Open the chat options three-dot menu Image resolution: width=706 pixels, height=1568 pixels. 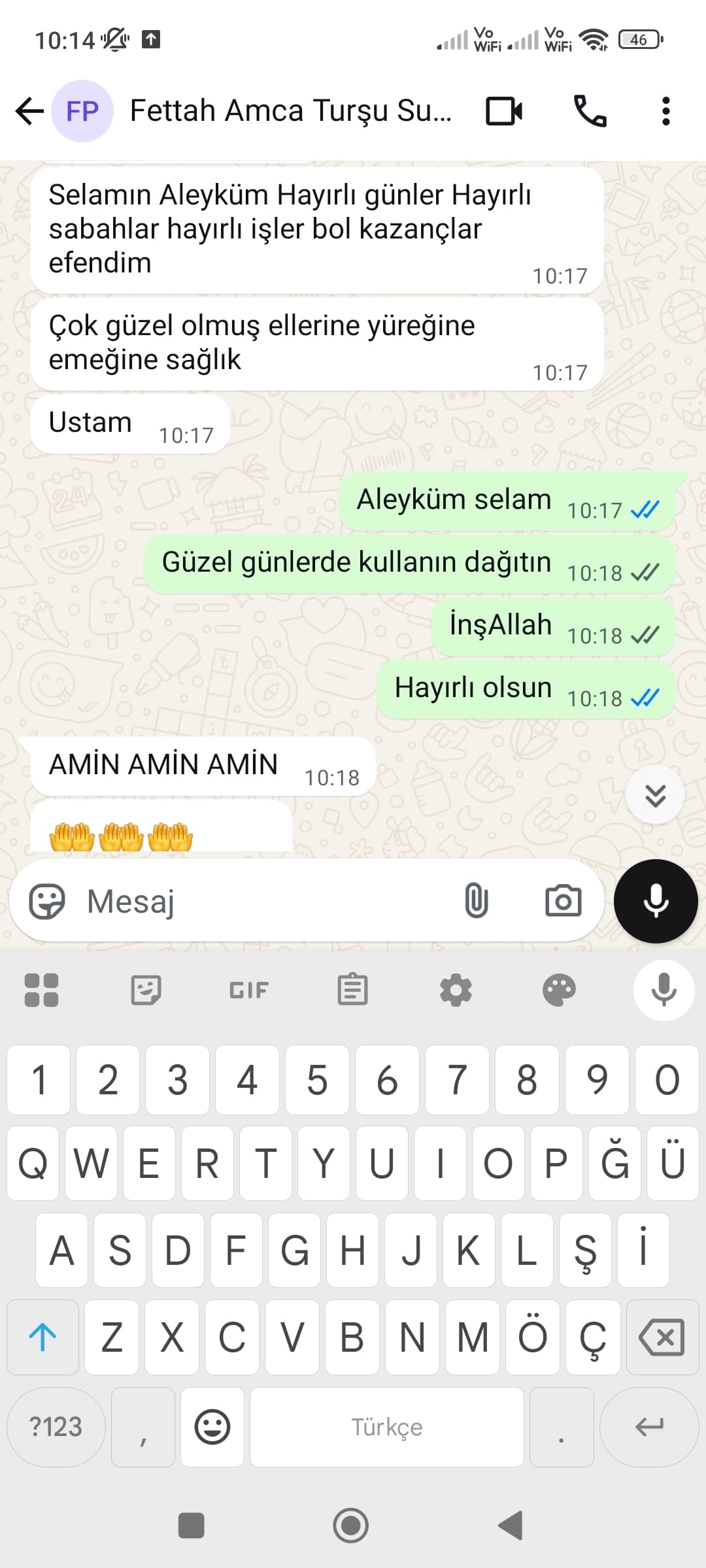click(x=665, y=111)
